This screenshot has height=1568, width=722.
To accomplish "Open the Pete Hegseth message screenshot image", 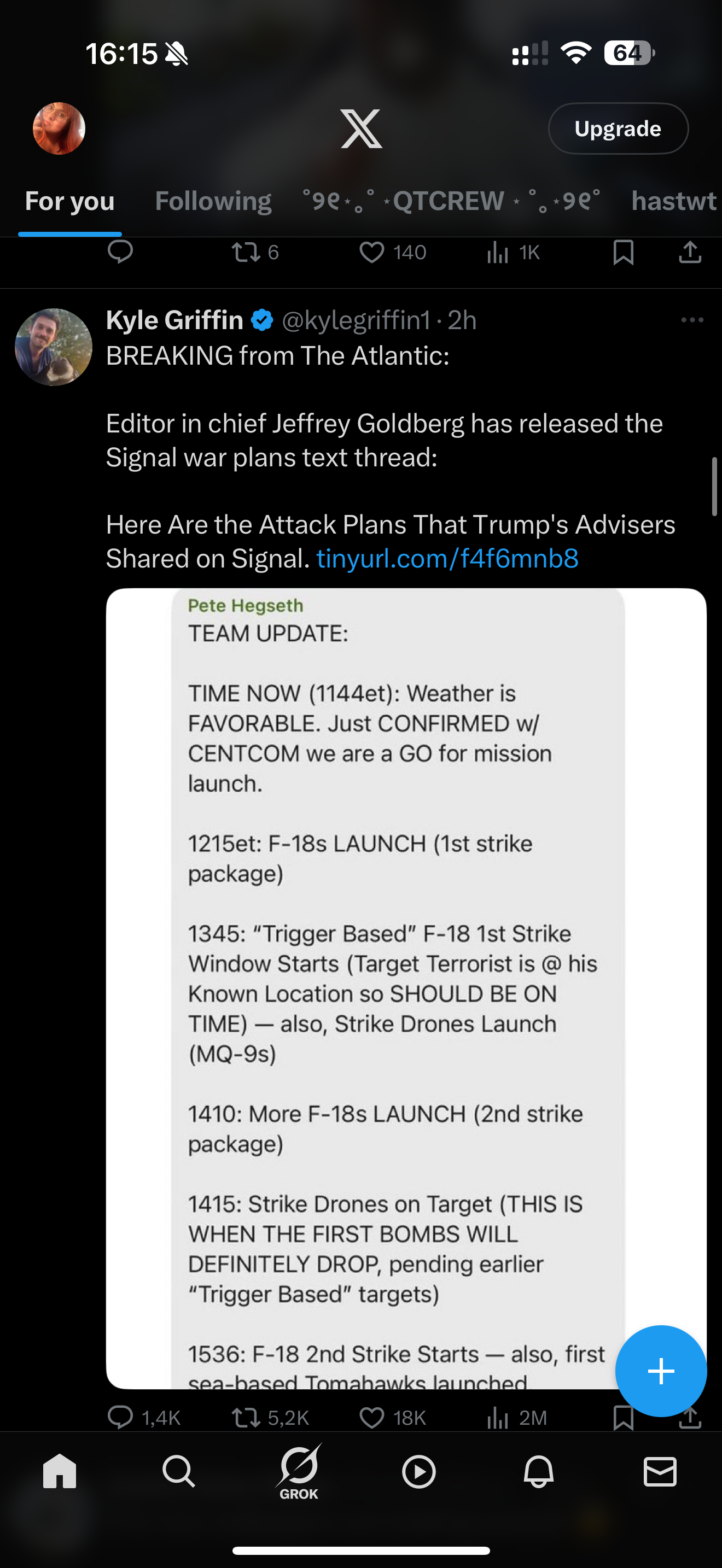I will pos(406,988).
